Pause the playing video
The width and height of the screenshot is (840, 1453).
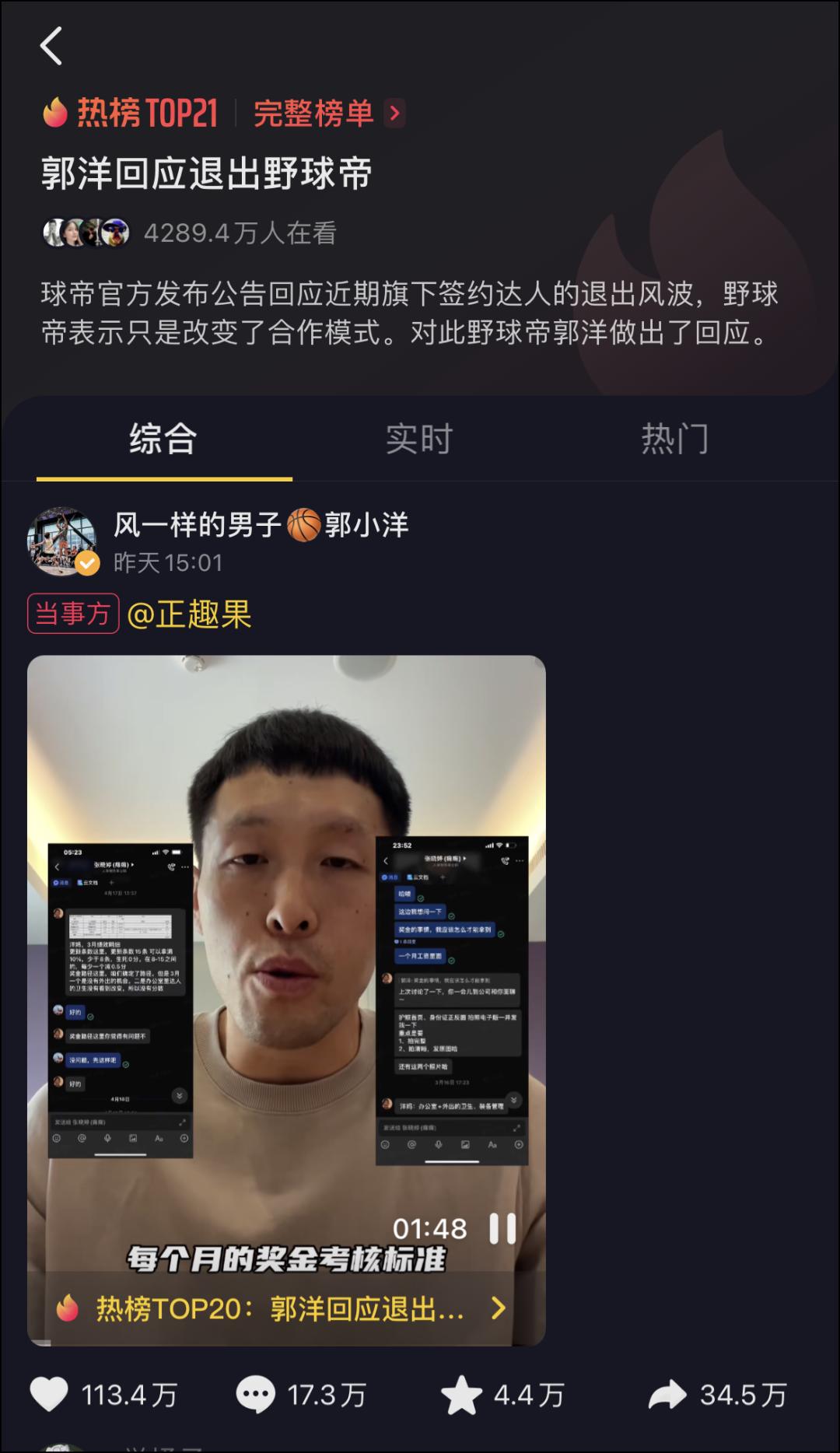[502, 1229]
